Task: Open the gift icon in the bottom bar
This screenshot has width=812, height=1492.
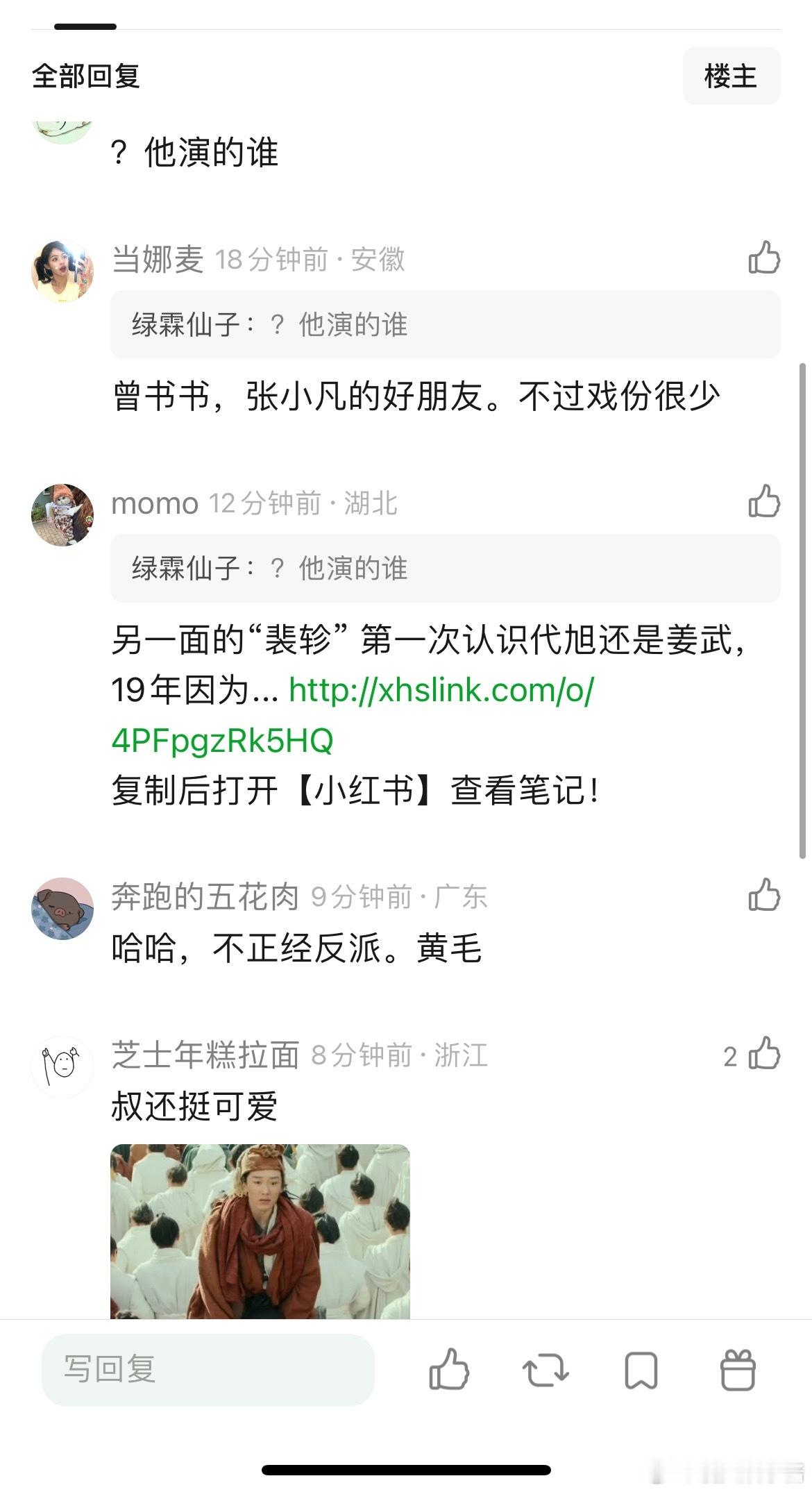Action: tap(738, 1370)
